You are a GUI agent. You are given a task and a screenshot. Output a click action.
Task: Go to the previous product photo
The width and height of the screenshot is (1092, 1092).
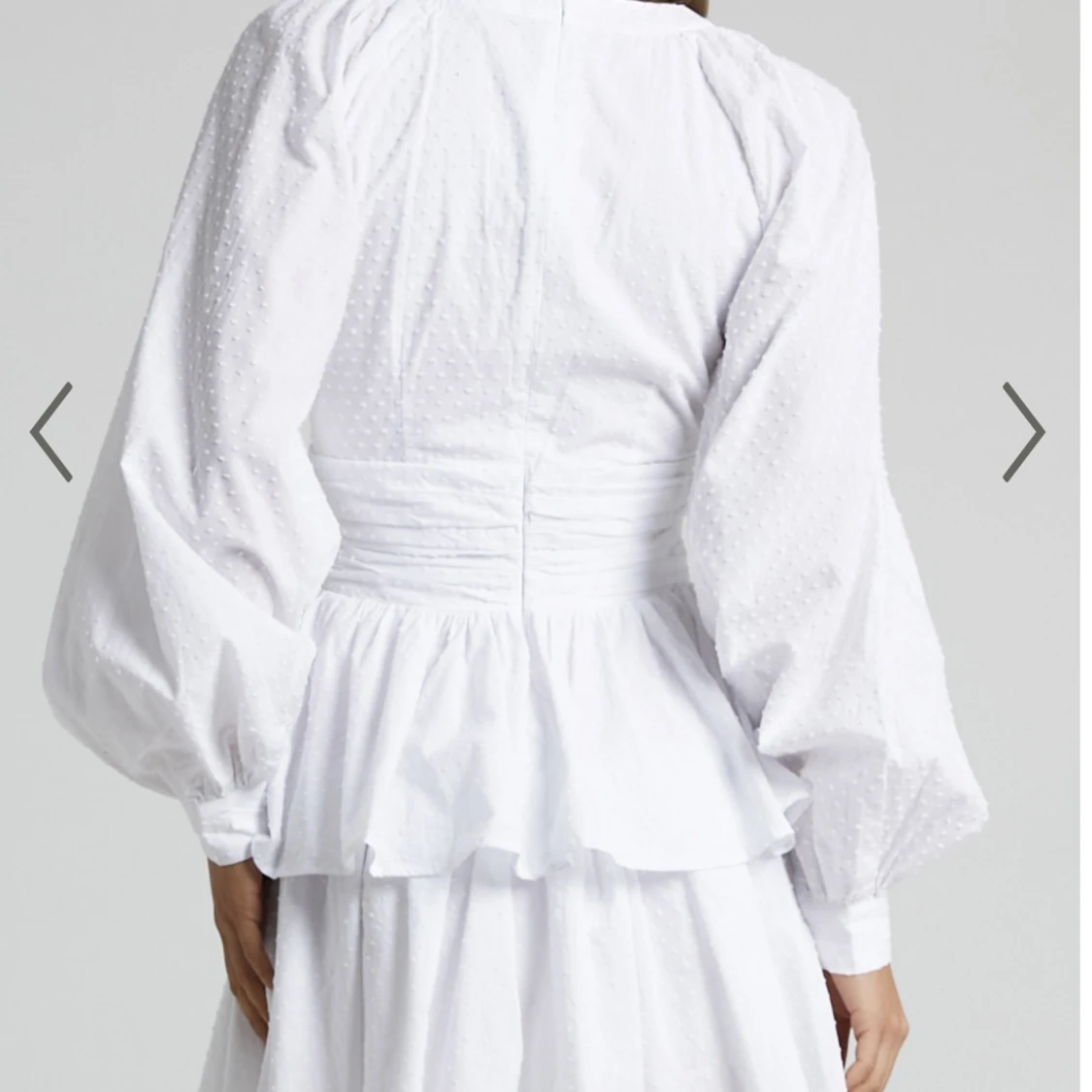point(51,432)
